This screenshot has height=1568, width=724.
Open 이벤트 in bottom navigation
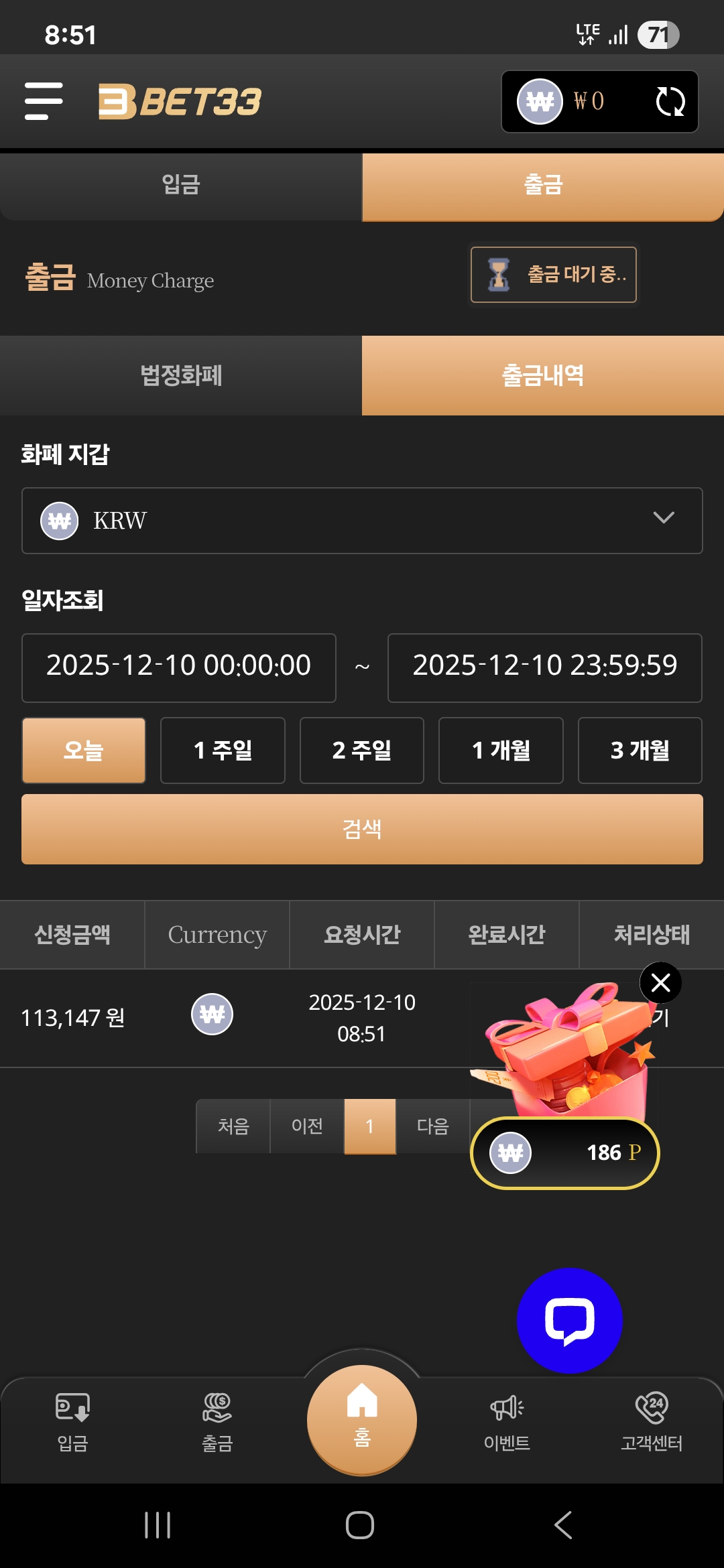coord(507,1422)
